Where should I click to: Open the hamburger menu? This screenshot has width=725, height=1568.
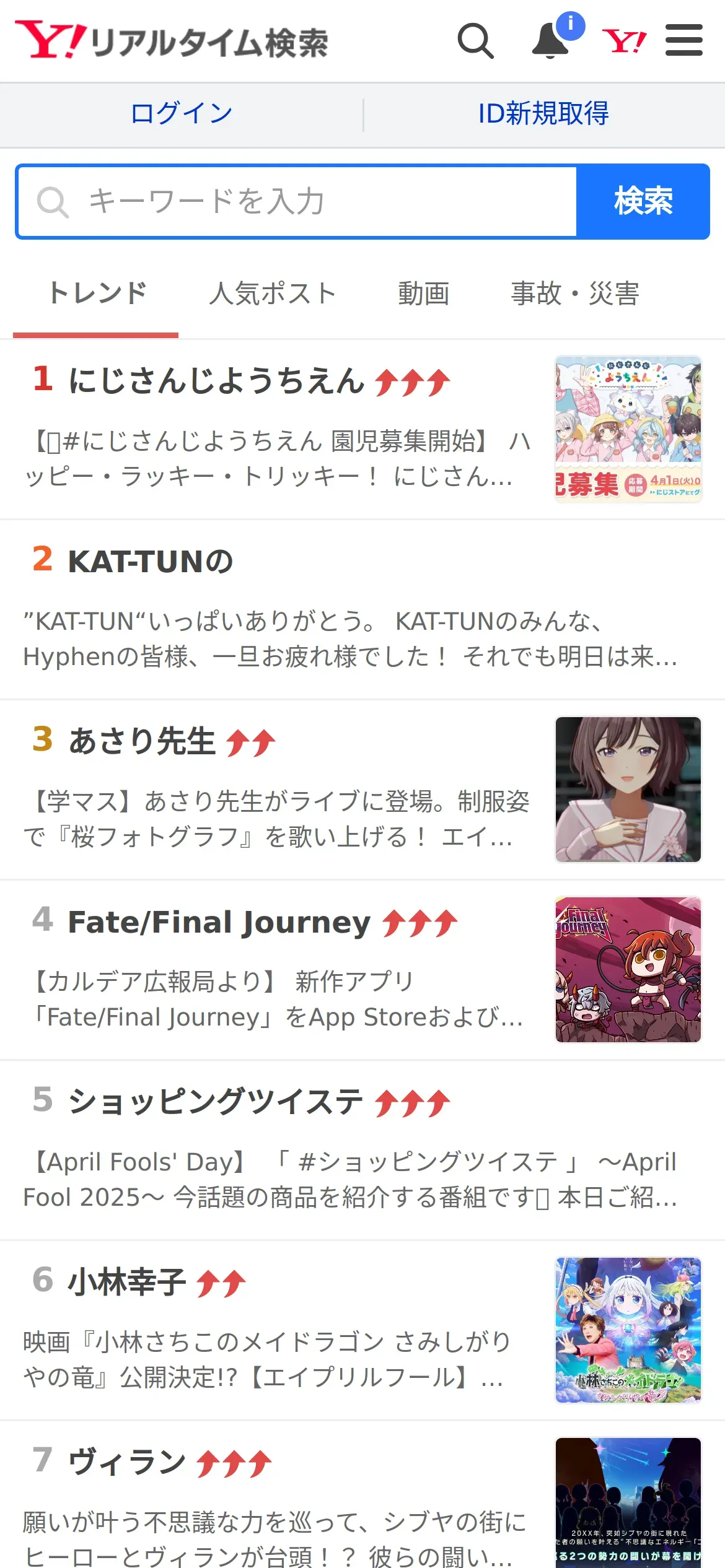point(684,41)
